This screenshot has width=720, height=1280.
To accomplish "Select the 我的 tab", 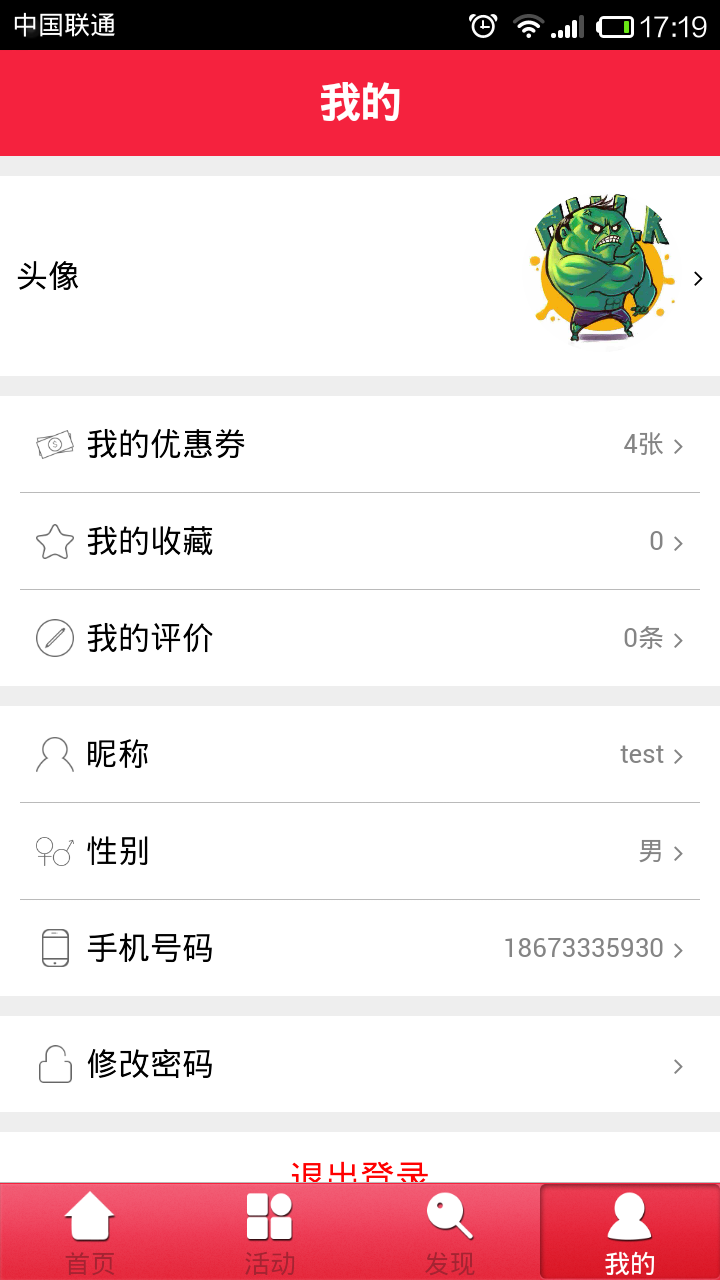I will click(x=630, y=1232).
